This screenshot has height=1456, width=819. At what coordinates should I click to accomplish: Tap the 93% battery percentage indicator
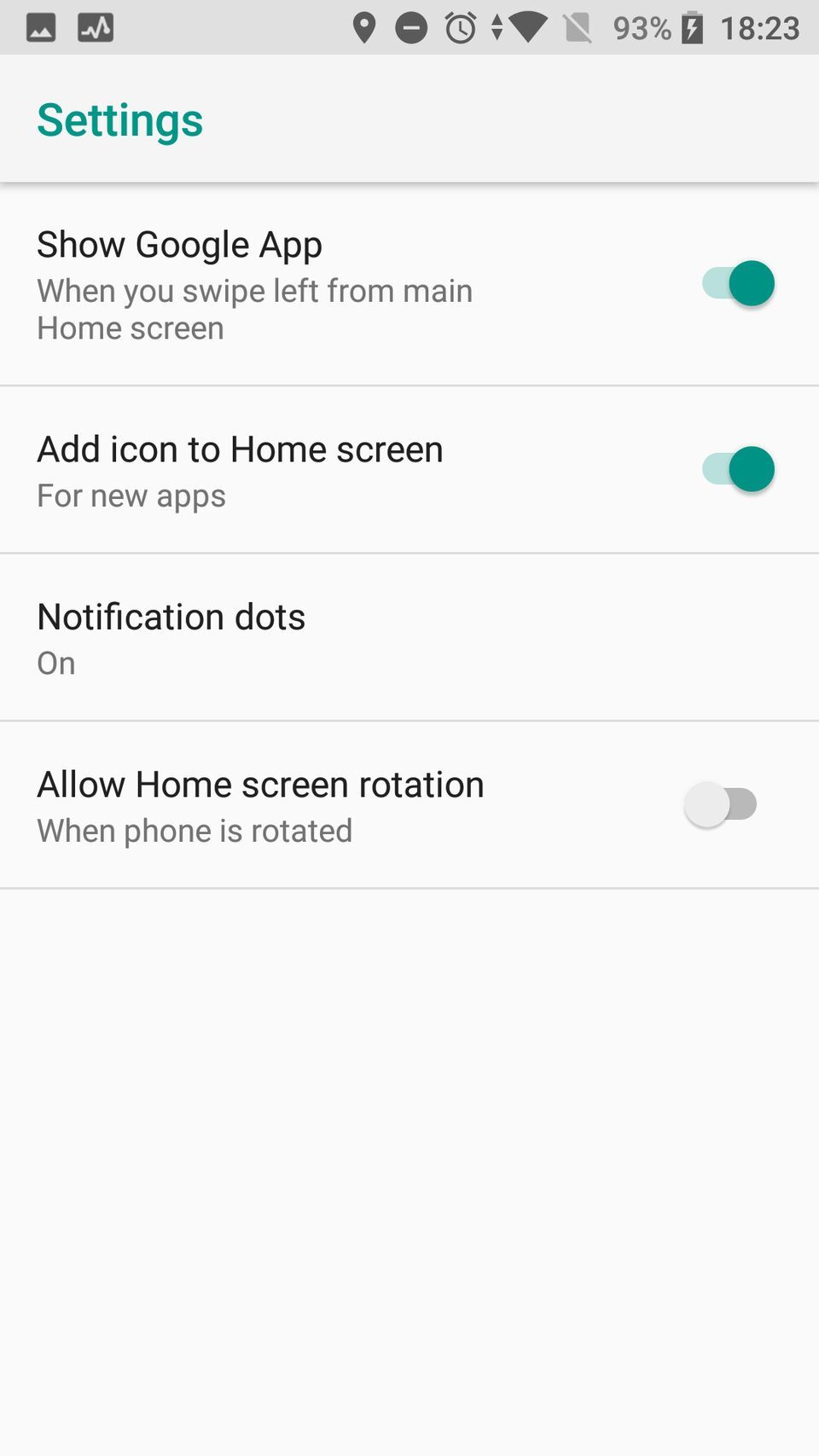[642, 27]
